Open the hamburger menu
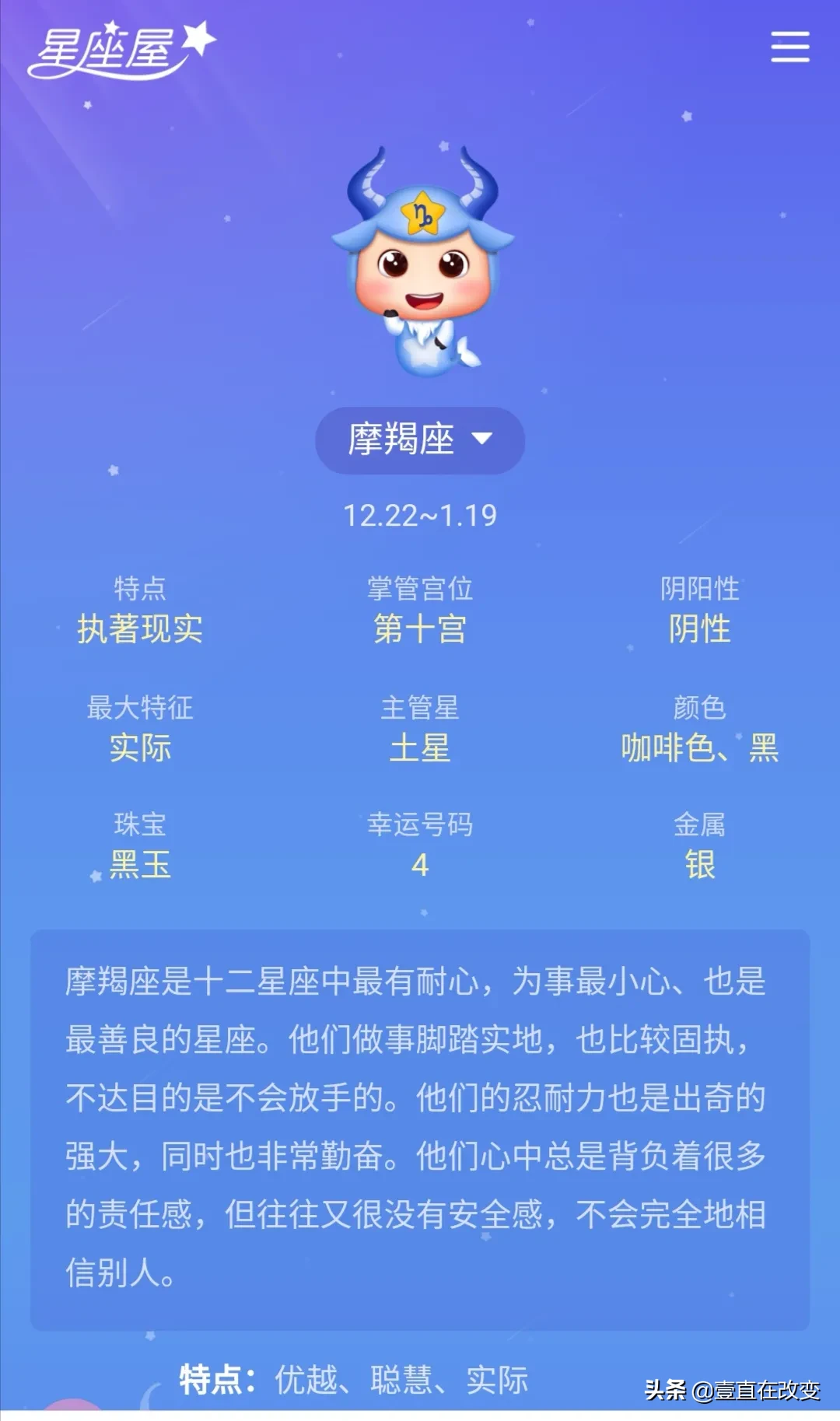 pyautogui.click(x=789, y=47)
